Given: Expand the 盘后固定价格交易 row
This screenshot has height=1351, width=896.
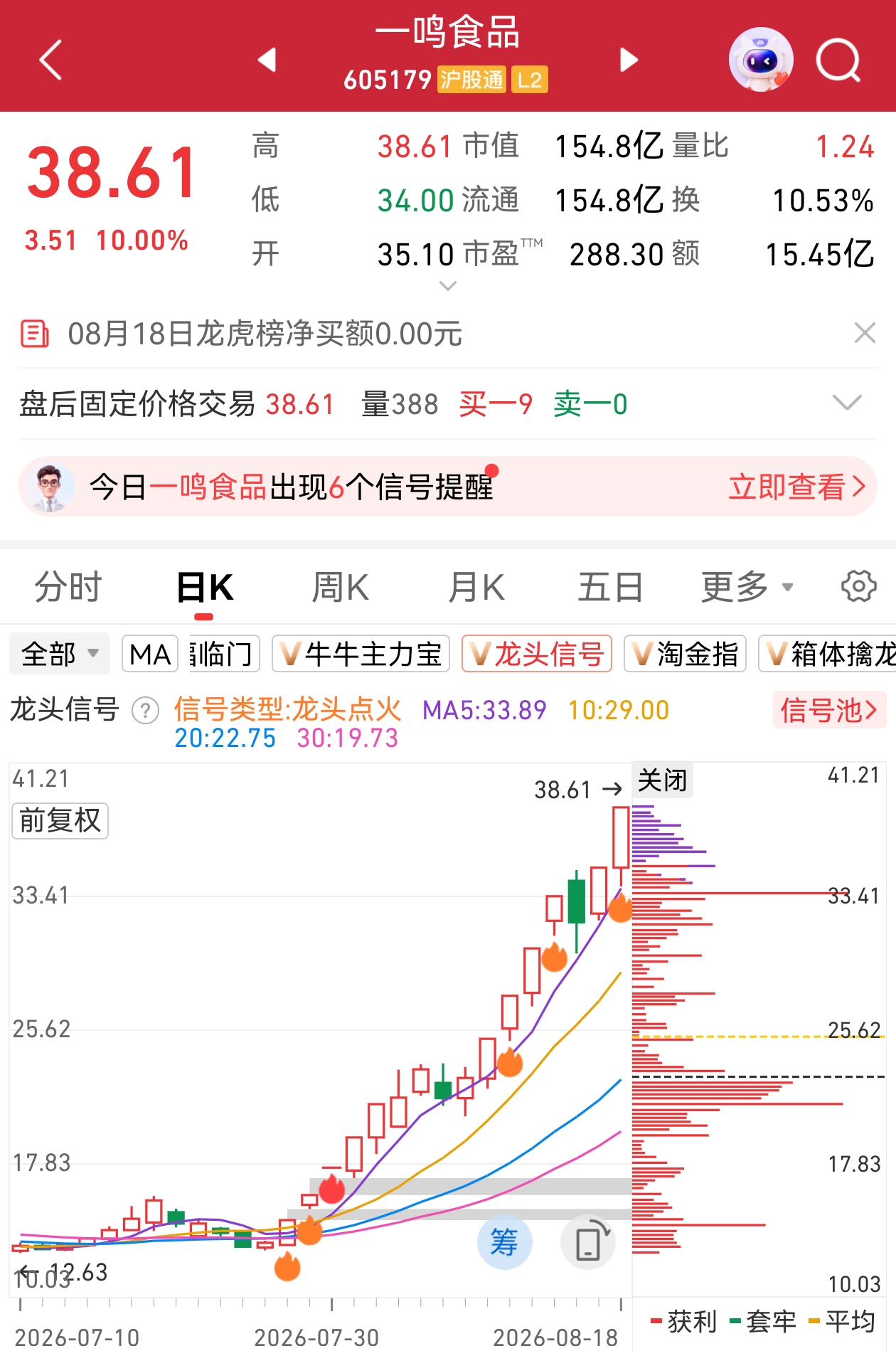Looking at the screenshot, I should click(x=847, y=403).
